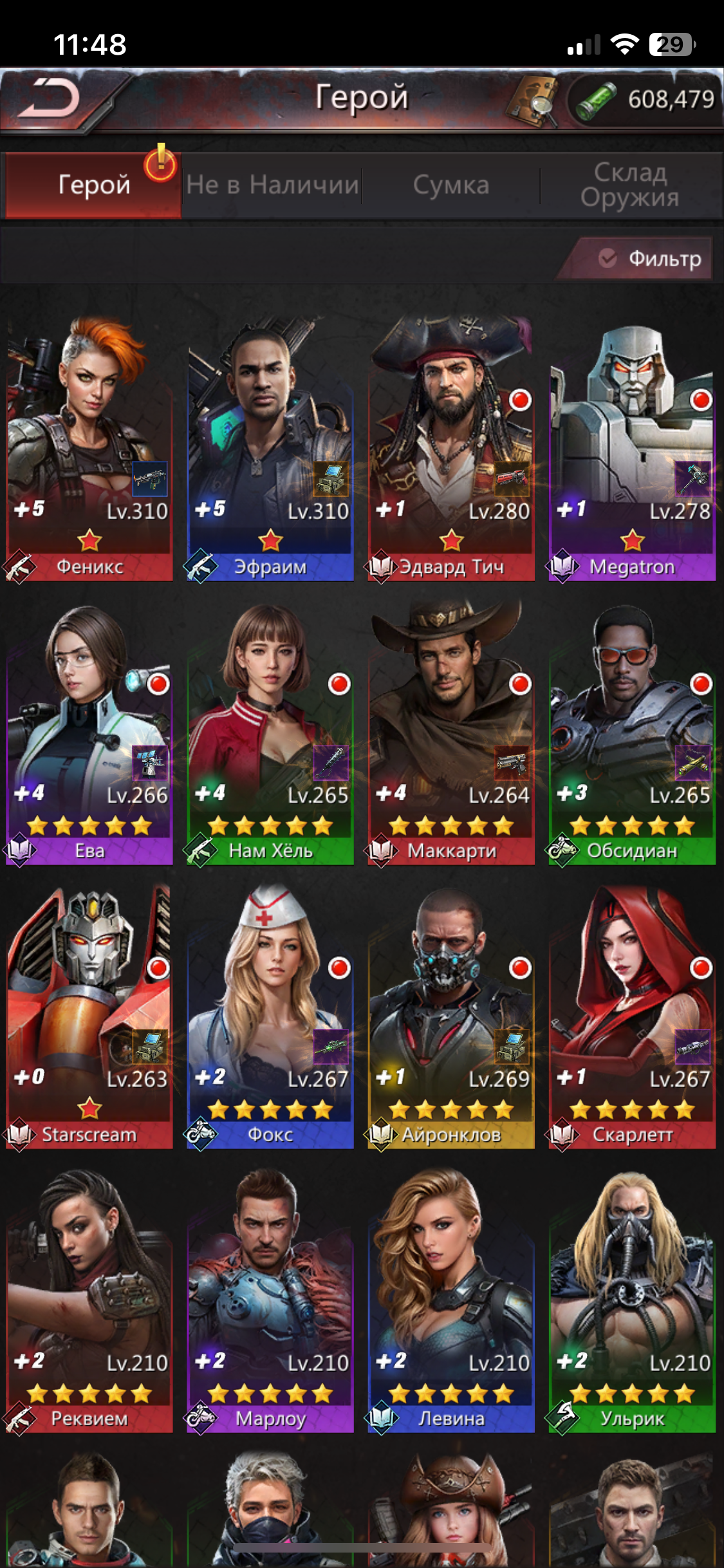The image size is (724, 1568).
Task: Select hero Фокс
Action: [270, 1017]
